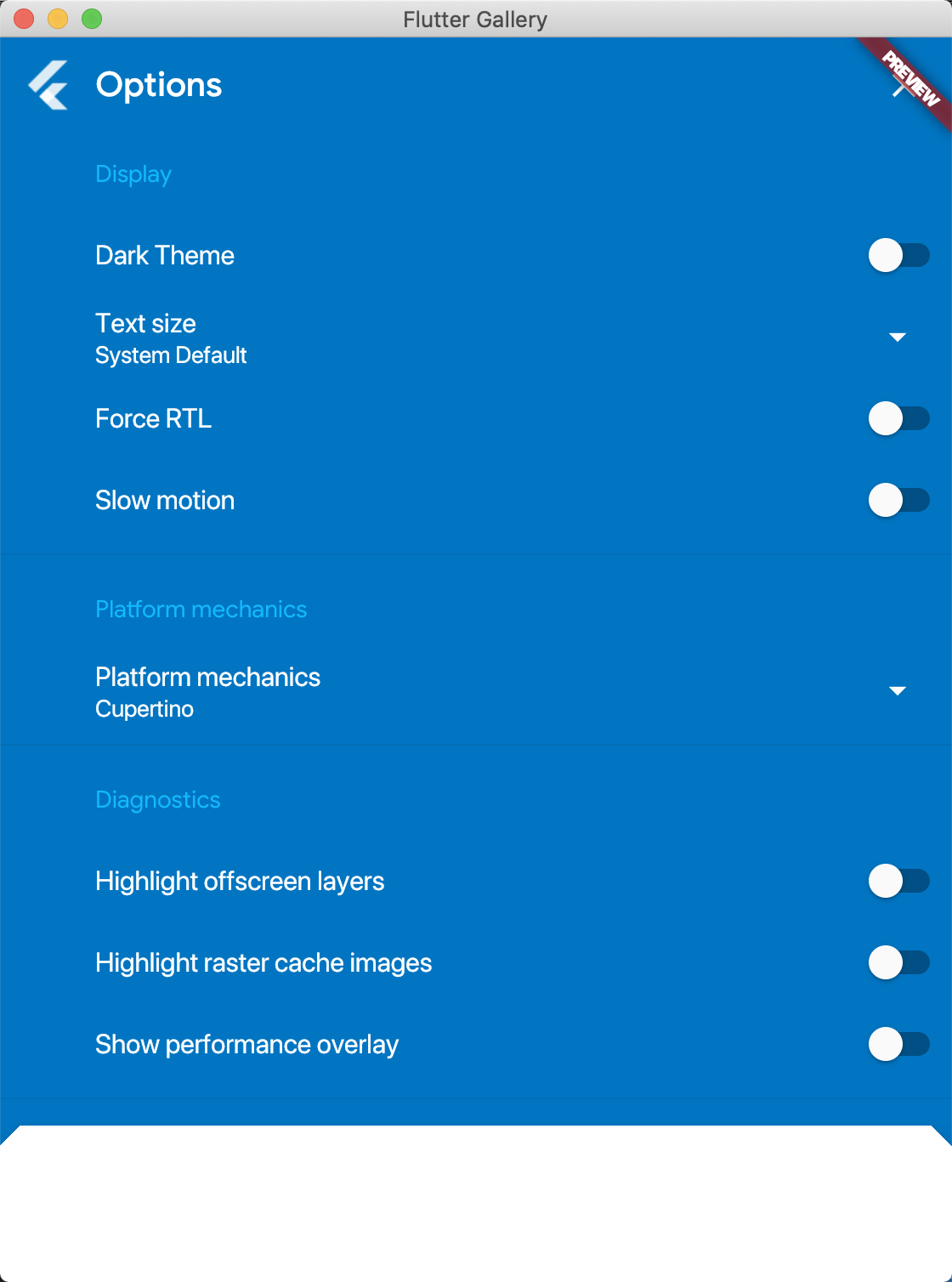Turn on Show performance overlay
This screenshot has height=1282, width=952.
tap(898, 1044)
